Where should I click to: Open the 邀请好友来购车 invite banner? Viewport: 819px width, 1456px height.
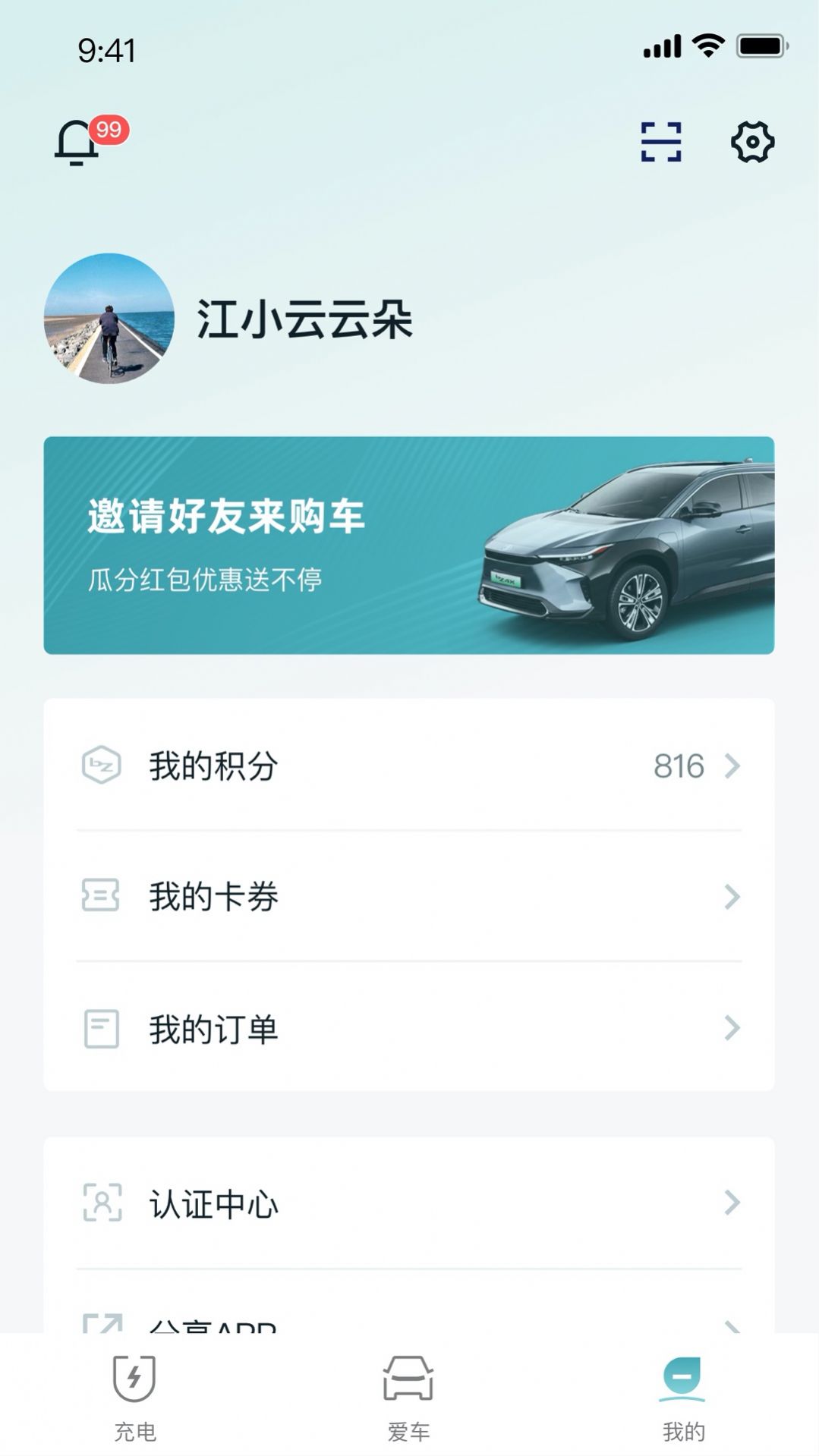(x=409, y=544)
